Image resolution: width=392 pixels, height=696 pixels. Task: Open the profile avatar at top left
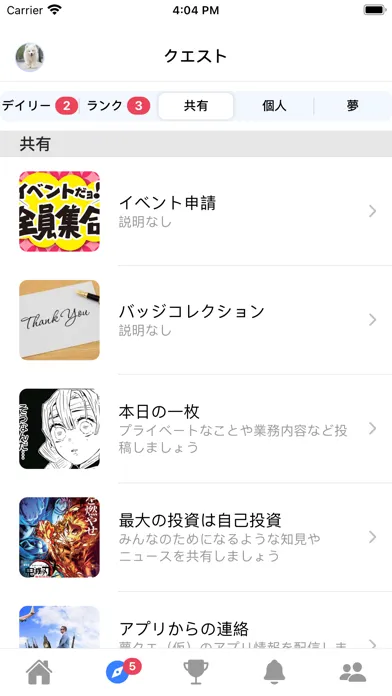coord(30,57)
